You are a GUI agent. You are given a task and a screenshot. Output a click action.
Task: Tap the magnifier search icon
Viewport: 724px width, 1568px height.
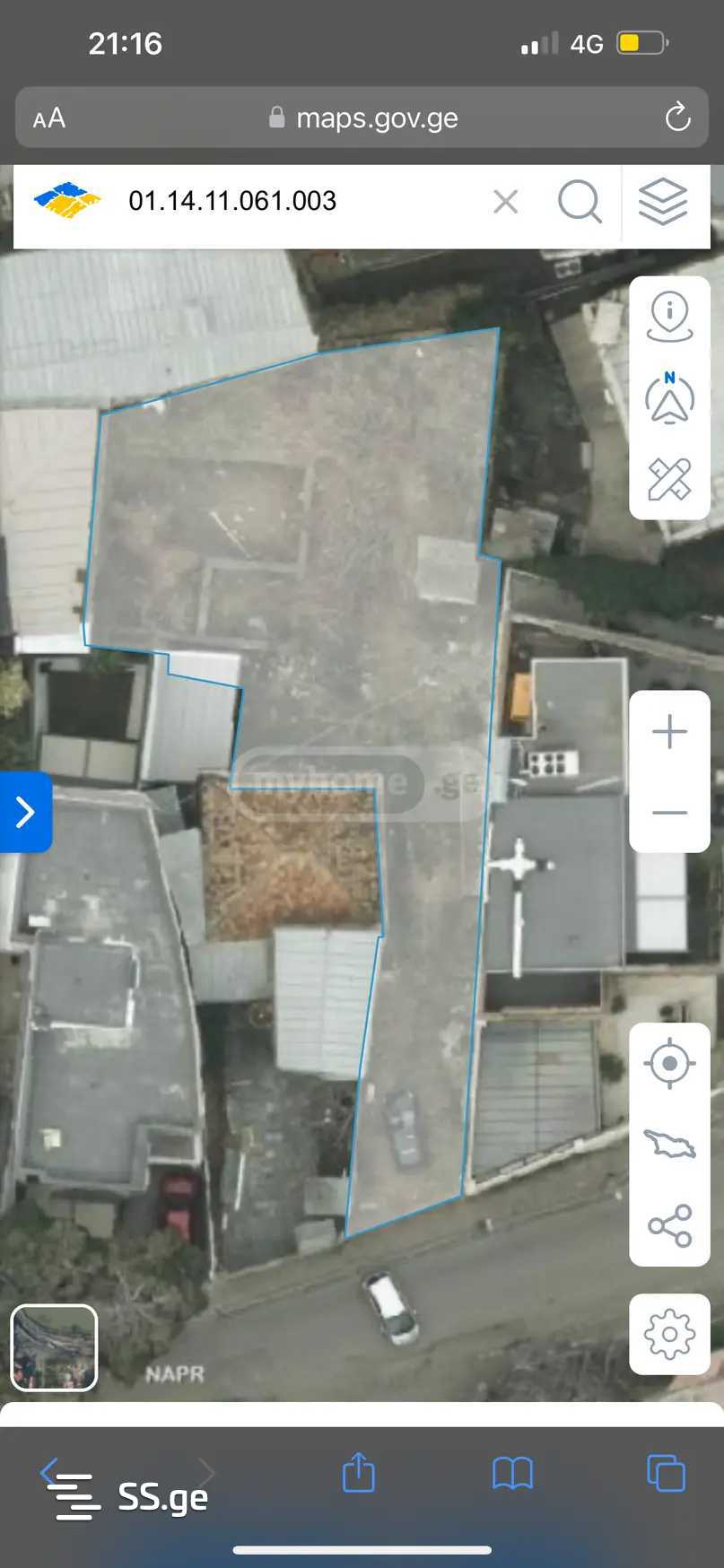pyautogui.click(x=580, y=201)
